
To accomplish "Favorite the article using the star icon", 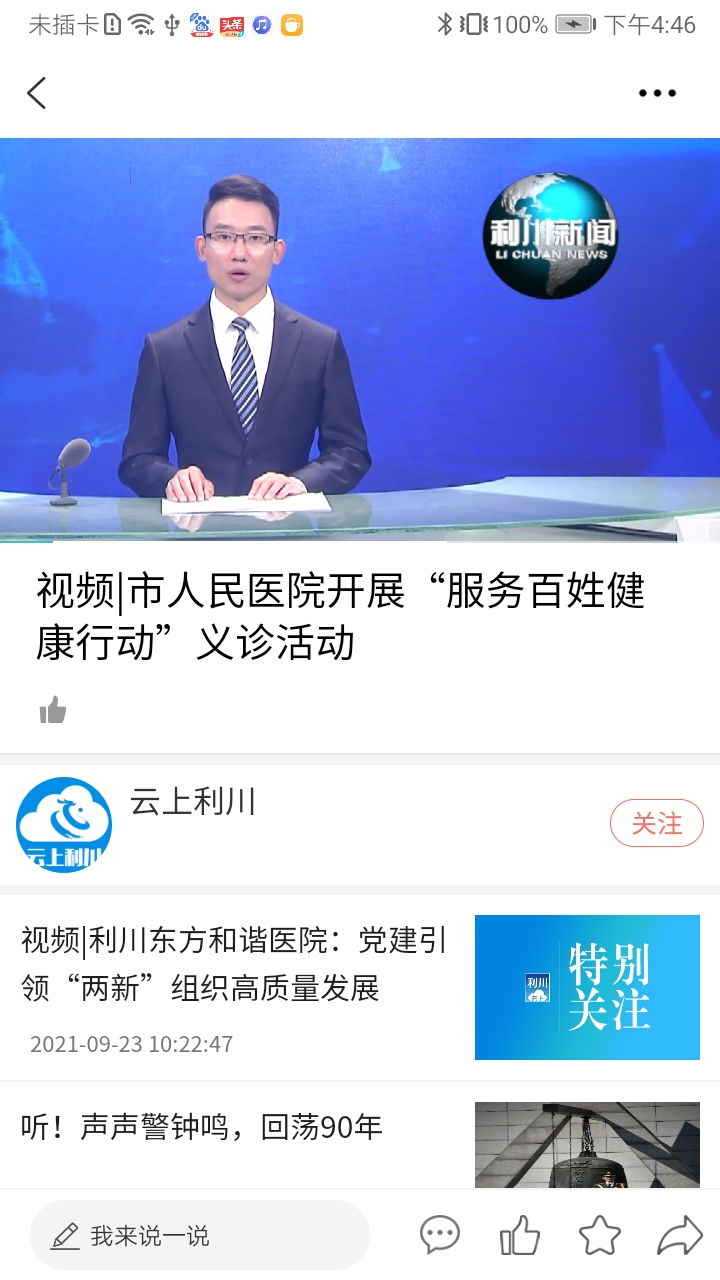I will point(602,1236).
